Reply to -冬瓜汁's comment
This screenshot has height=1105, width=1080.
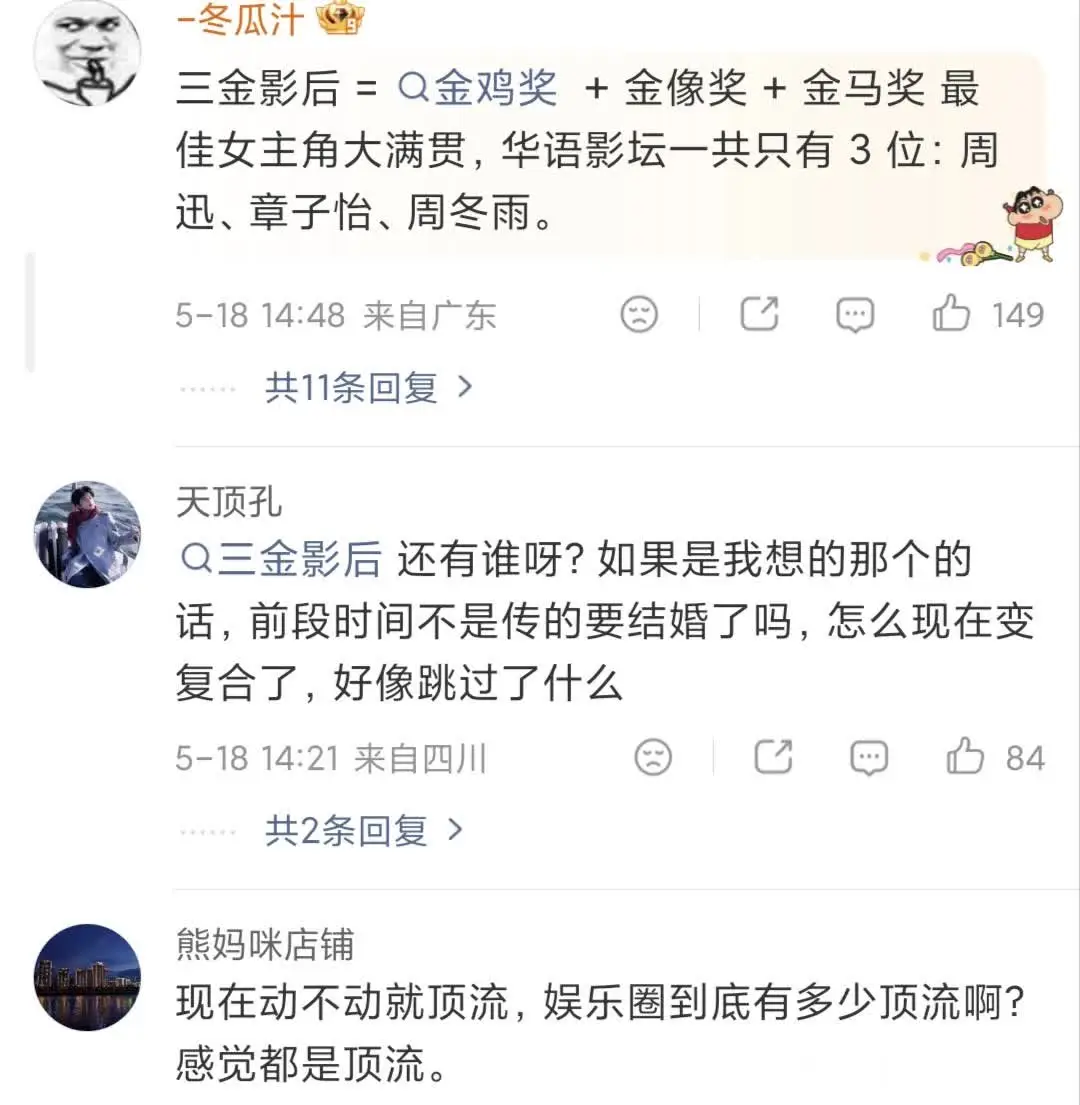click(855, 314)
